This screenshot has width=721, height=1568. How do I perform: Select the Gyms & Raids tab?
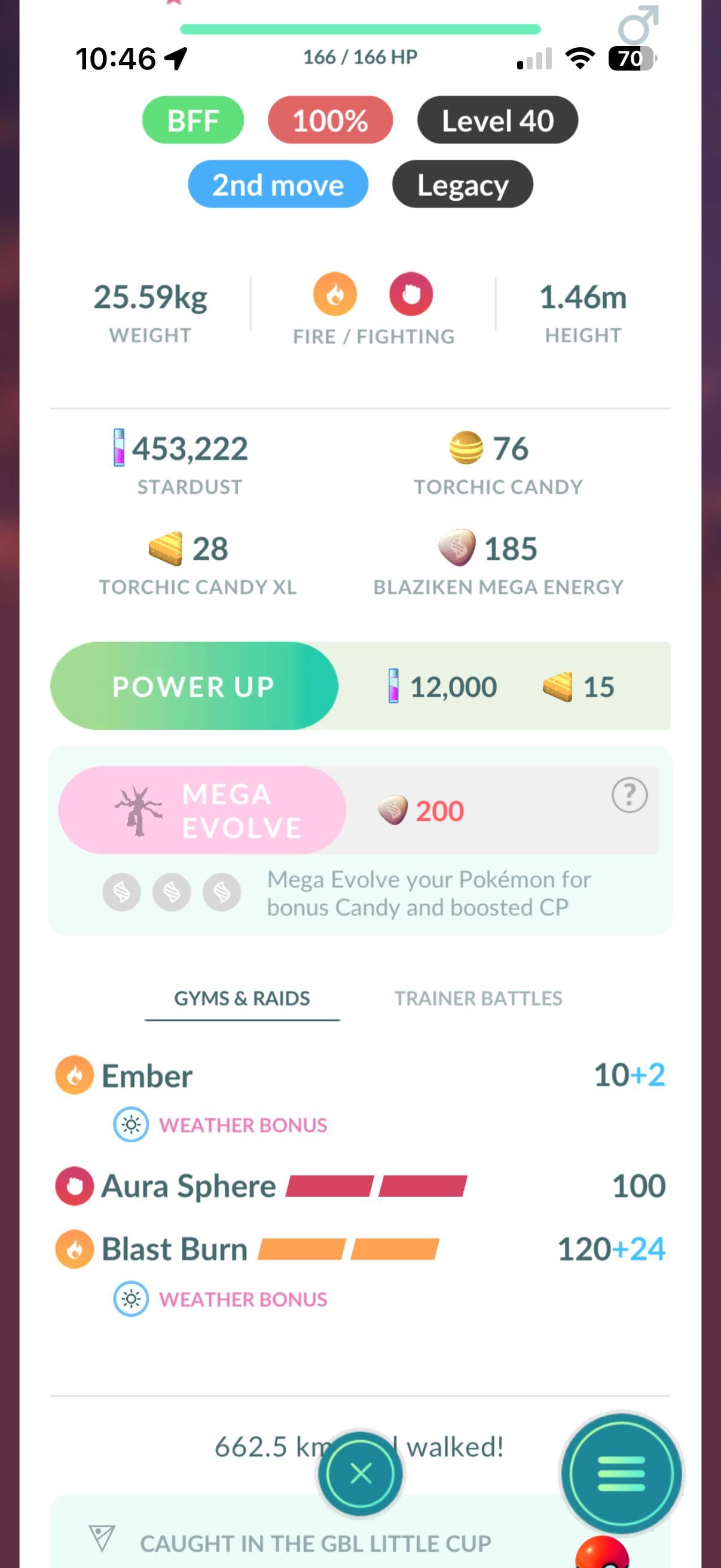(242, 998)
